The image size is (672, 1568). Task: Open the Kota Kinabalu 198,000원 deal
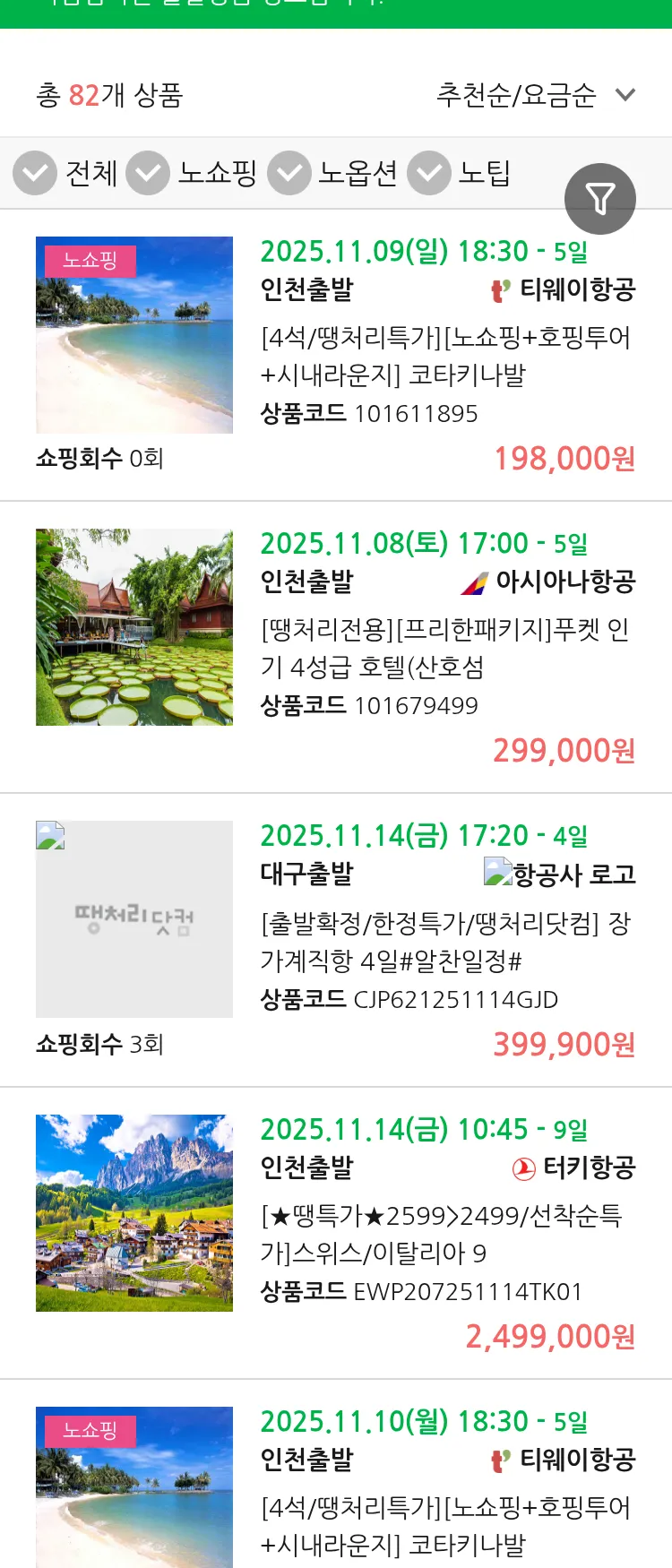pos(448,357)
